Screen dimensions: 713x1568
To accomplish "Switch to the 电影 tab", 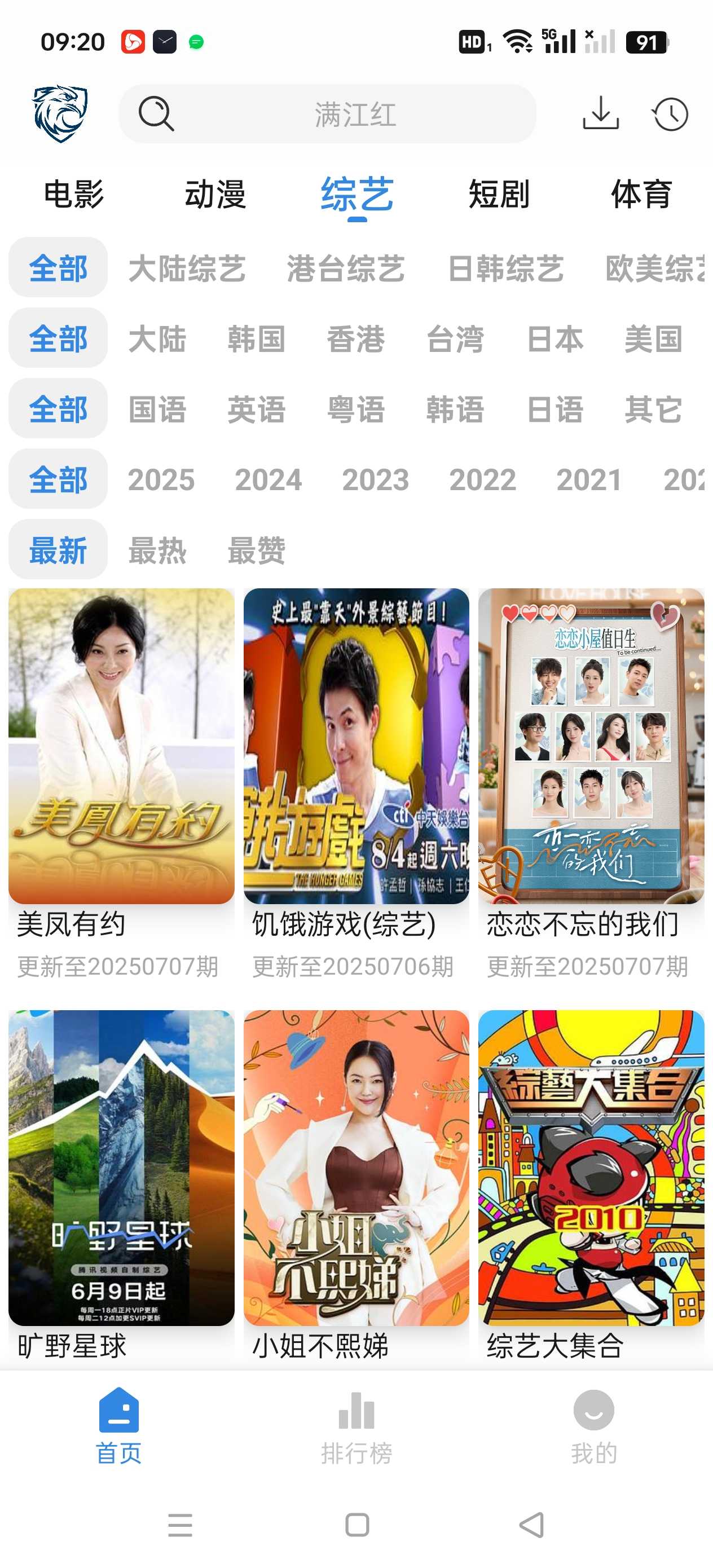I will 74,195.
